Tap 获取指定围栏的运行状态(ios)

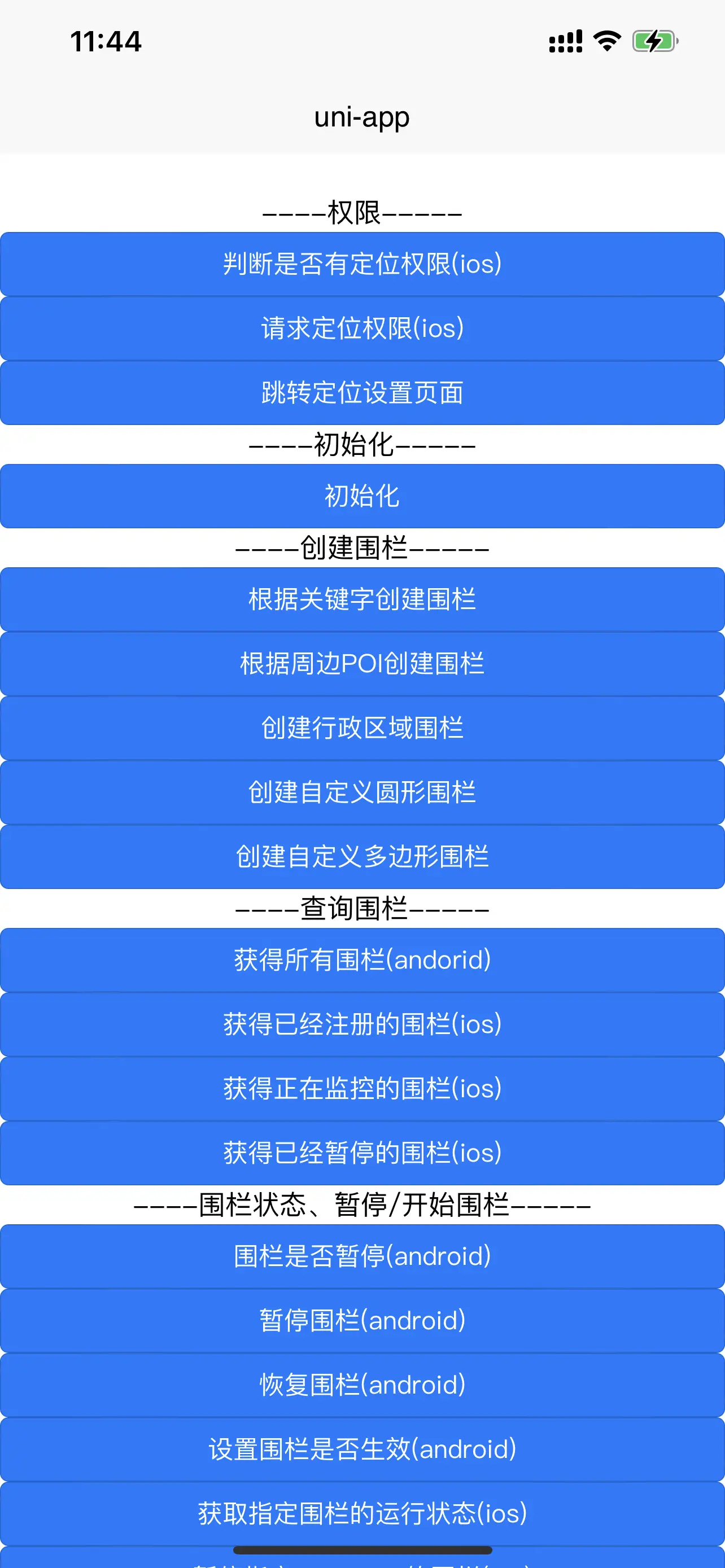coord(362,1514)
